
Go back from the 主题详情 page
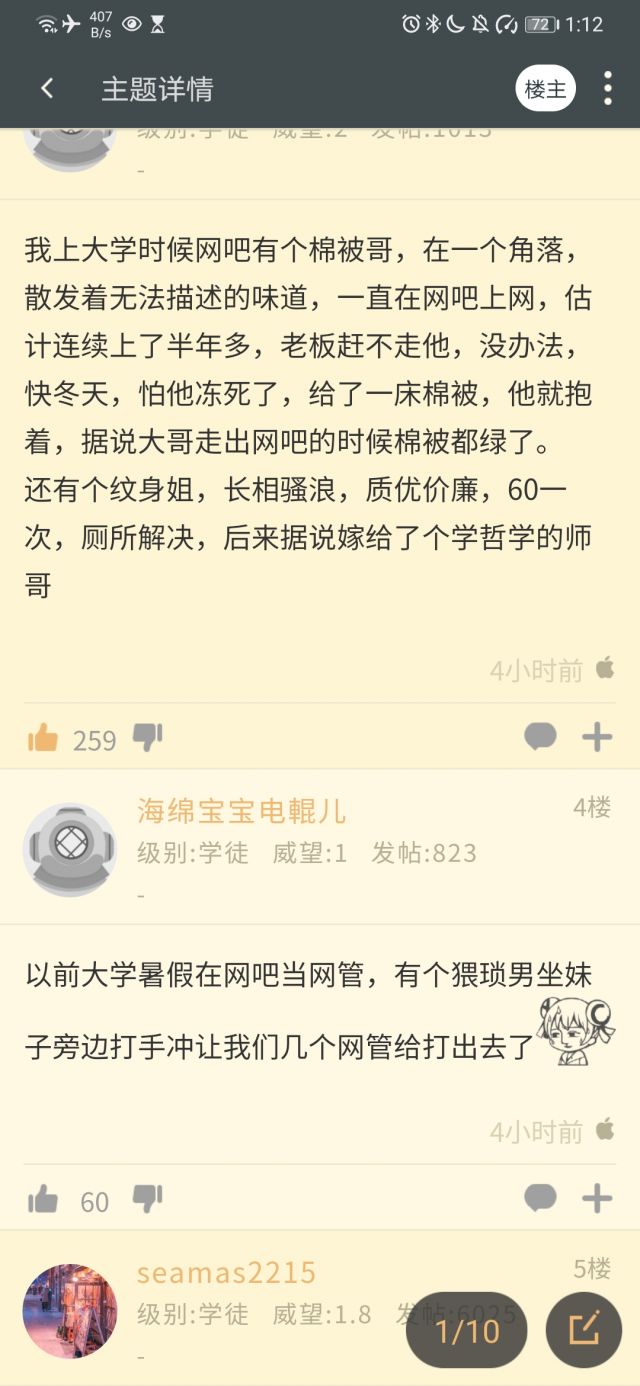(47, 89)
